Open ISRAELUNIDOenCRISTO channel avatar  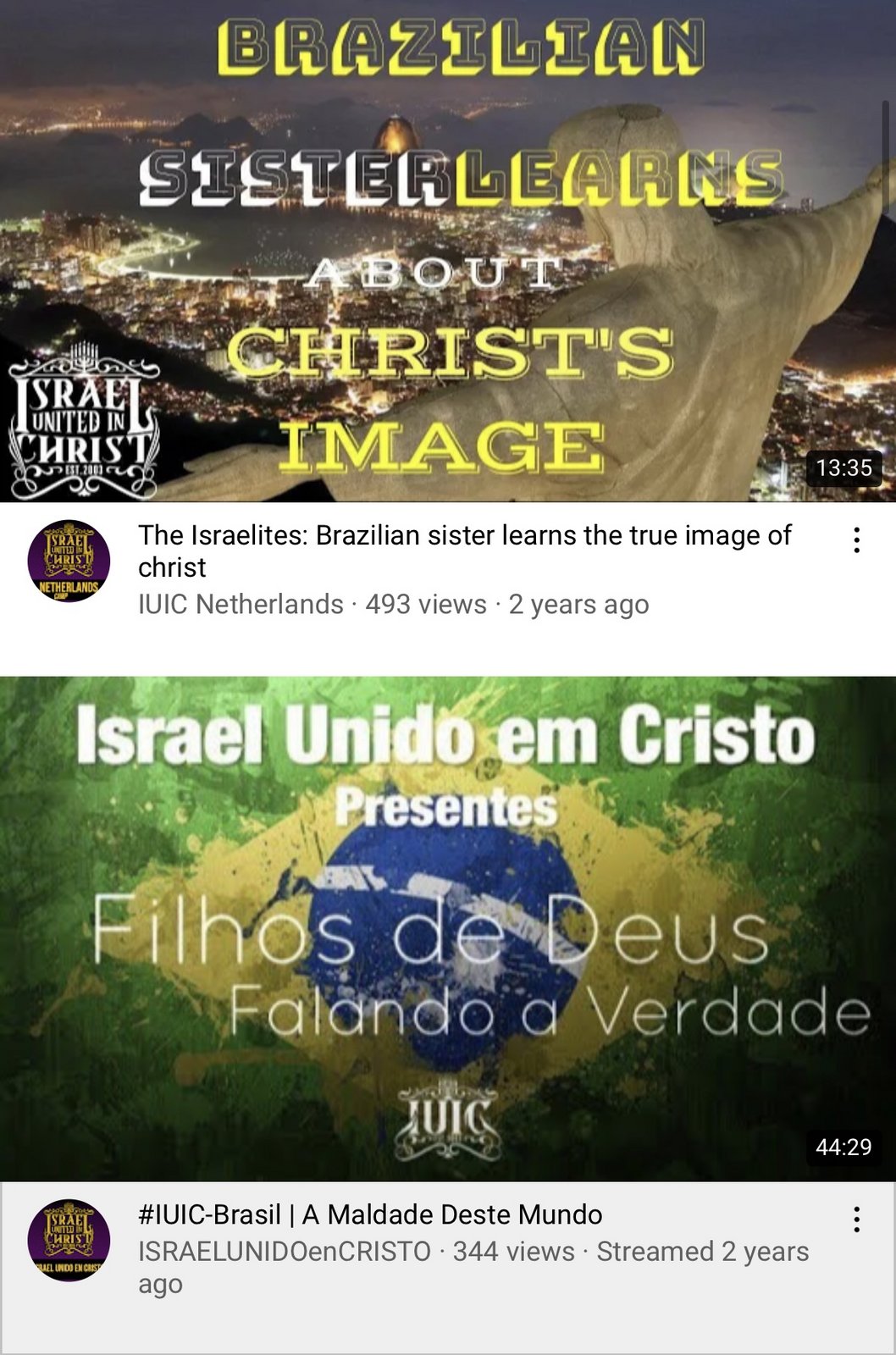click(69, 1240)
